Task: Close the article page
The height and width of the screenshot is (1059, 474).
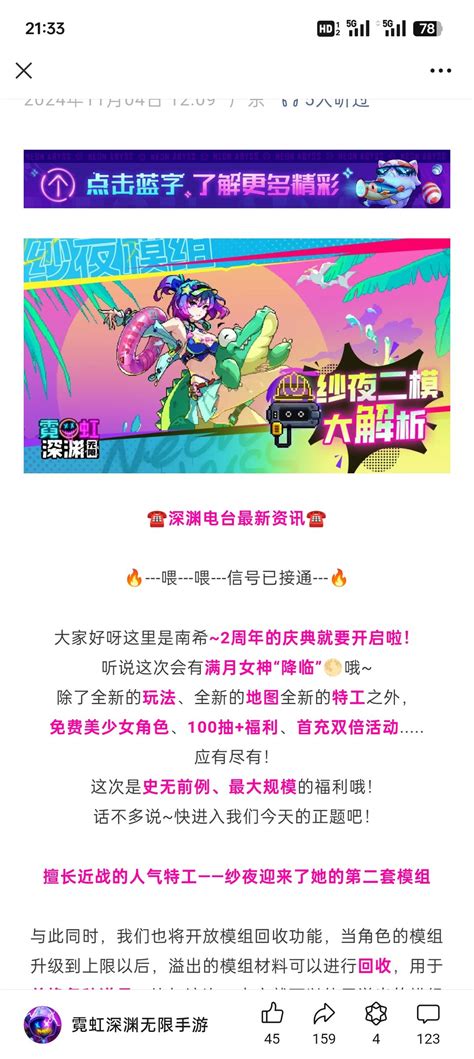Action: 24,70
